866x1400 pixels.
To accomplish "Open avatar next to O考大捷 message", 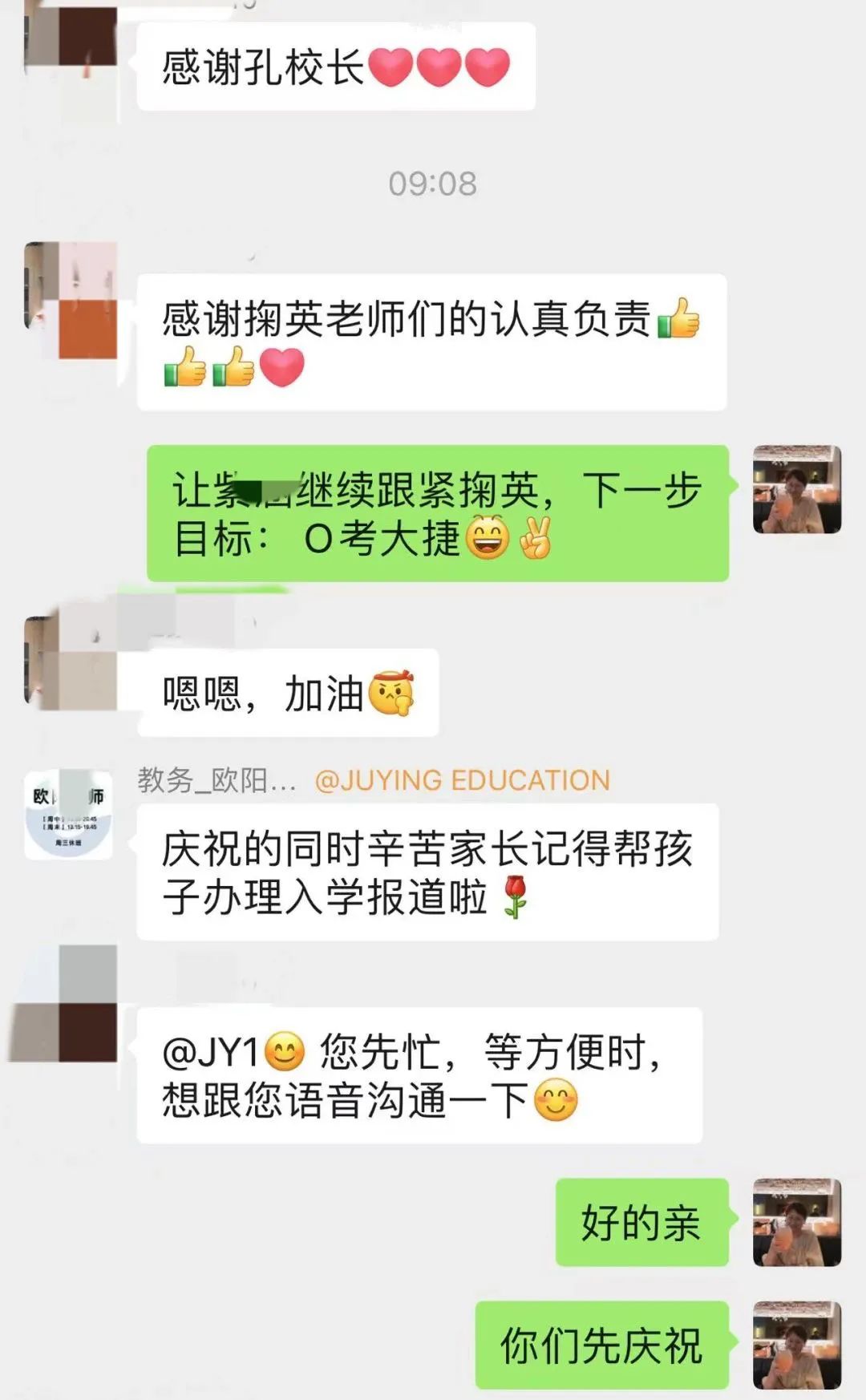I will point(796,489).
